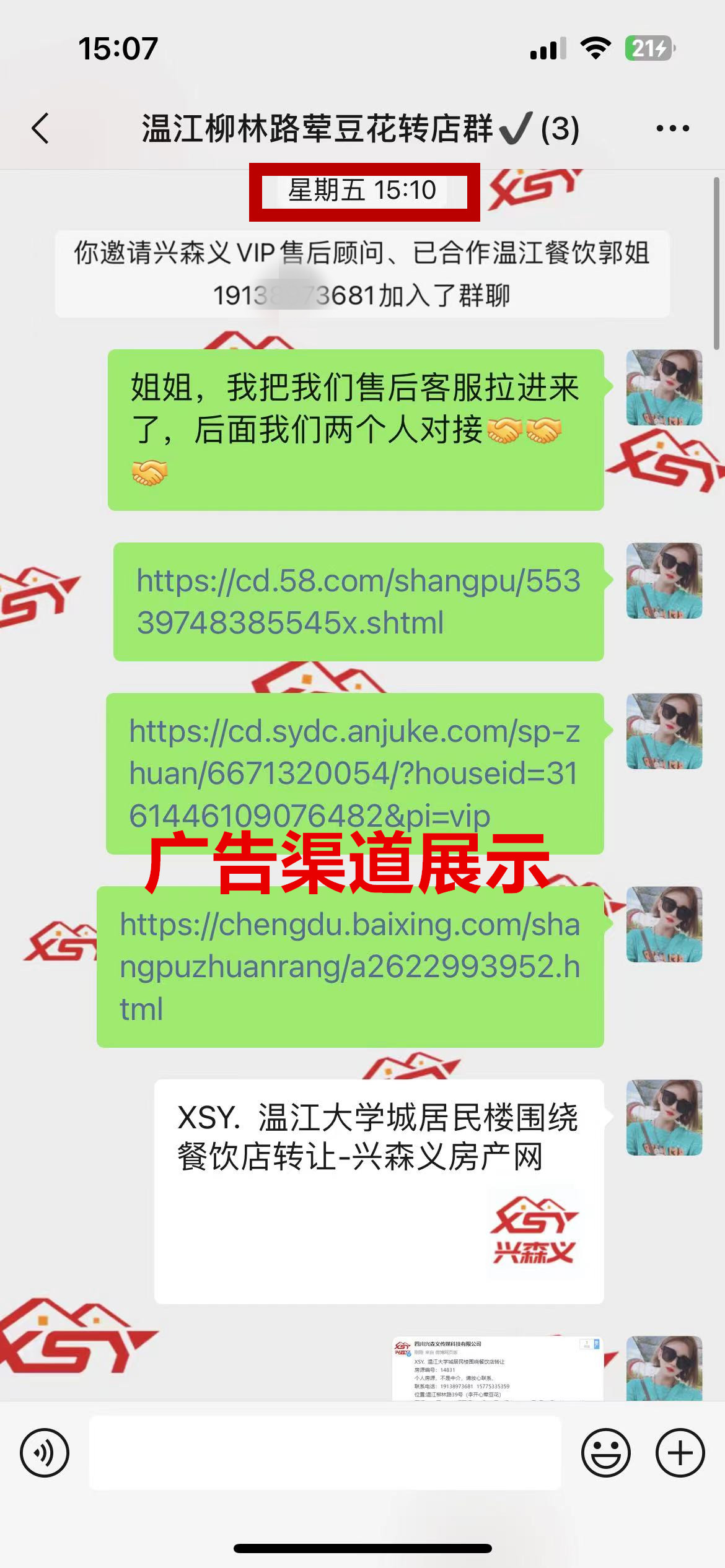Image resolution: width=725 pixels, height=1568 pixels.
Task: Open sender avatar beside the 姐姐 message
Action: coord(664,388)
